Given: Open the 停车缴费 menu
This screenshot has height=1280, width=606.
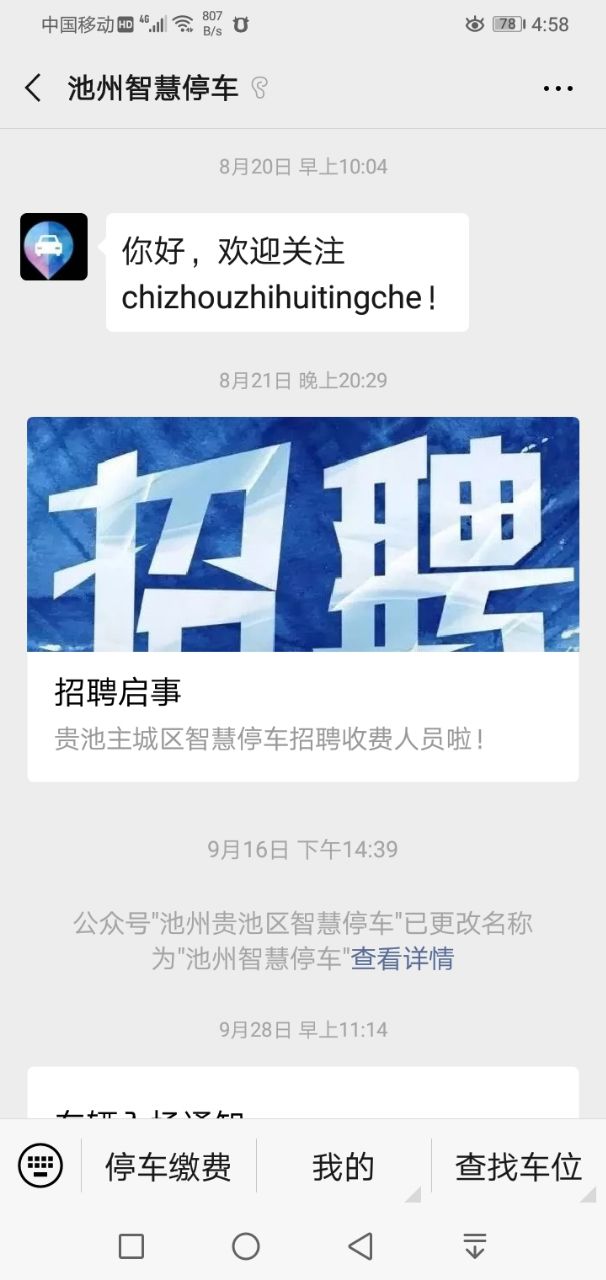Looking at the screenshot, I should point(168,1166).
